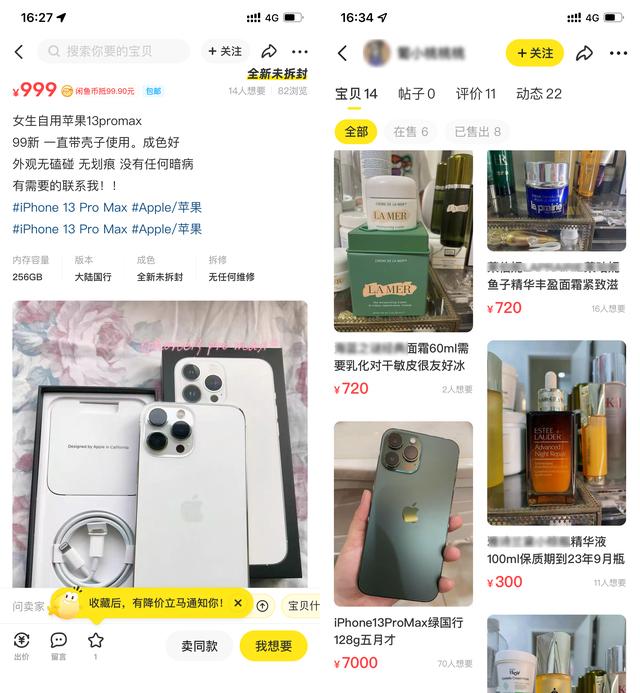Follow the seller via the yellow 关注 button

[534, 53]
